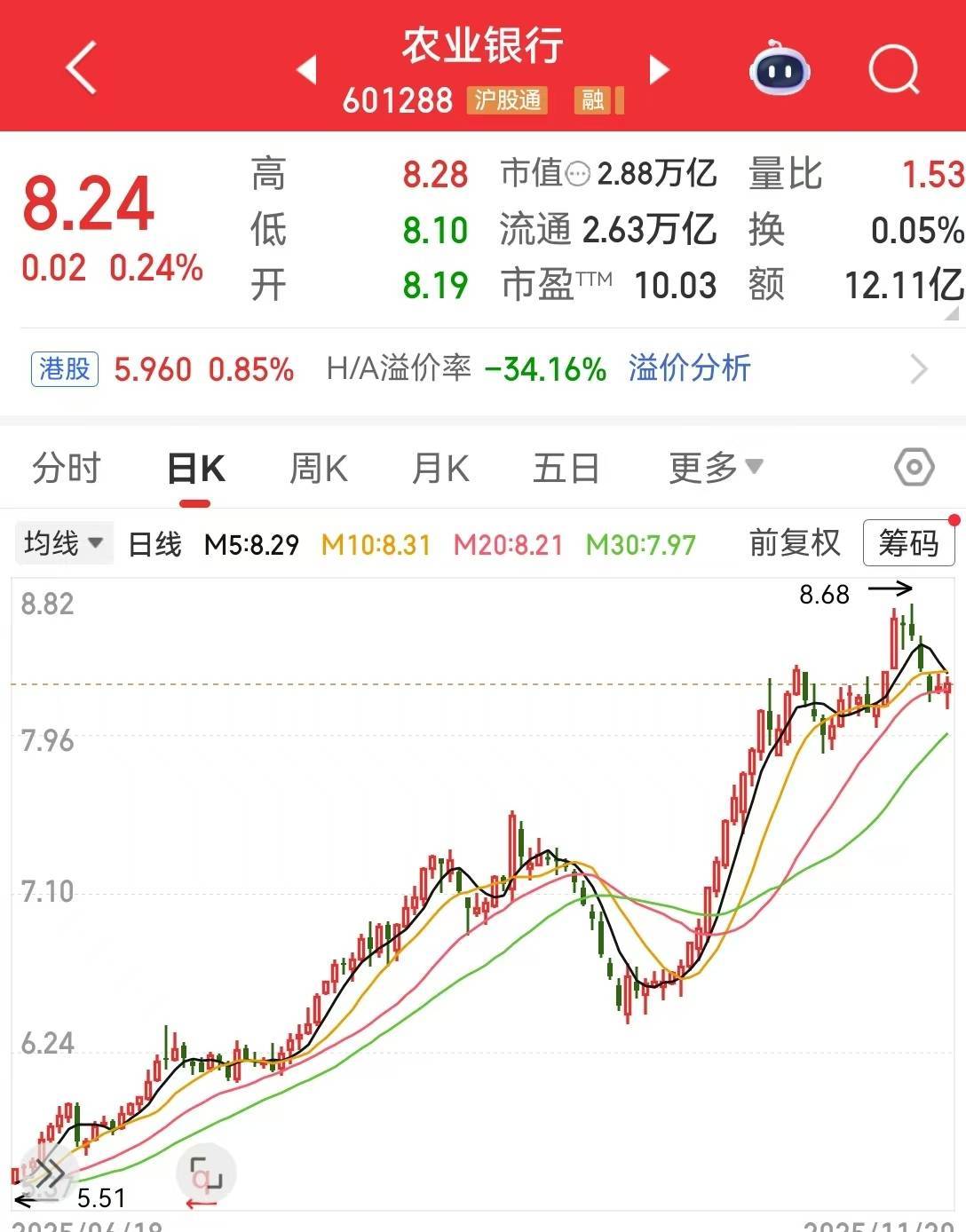Image resolution: width=966 pixels, height=1232 pixels.
Task: Switch to the next stock
Action: [659, 69]
